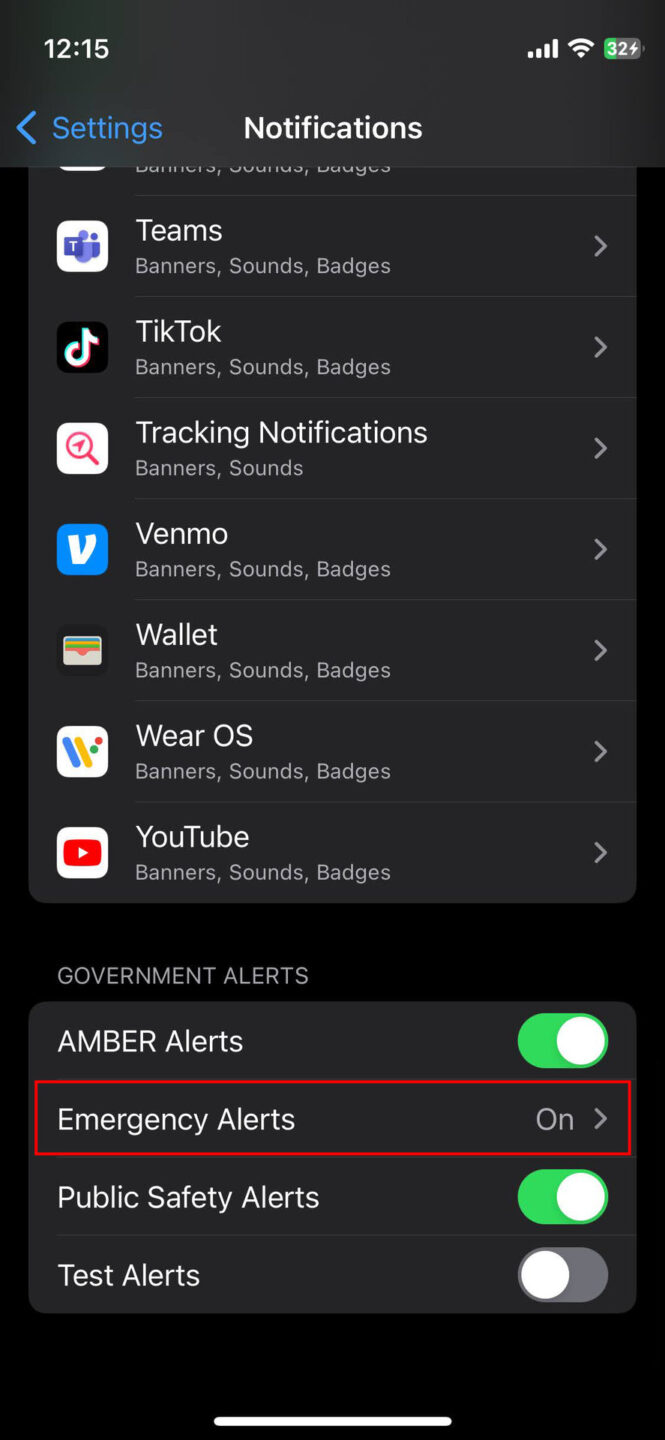Open Wallet notification settings
The height and width of the screenshot is (1440, 665).
click(x=332, y=650)
